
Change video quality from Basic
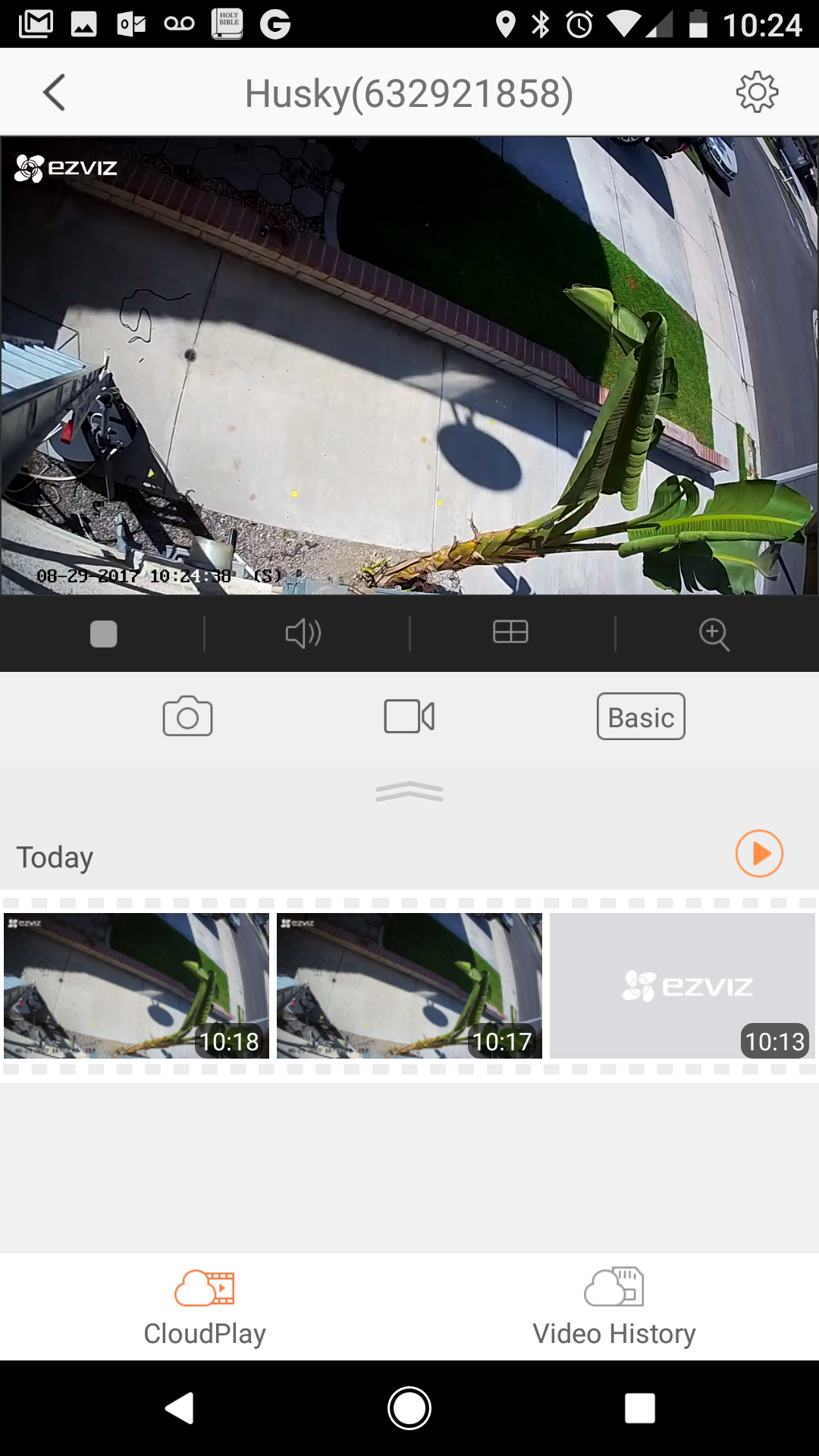pyautogui.click(x=641, y=717)
